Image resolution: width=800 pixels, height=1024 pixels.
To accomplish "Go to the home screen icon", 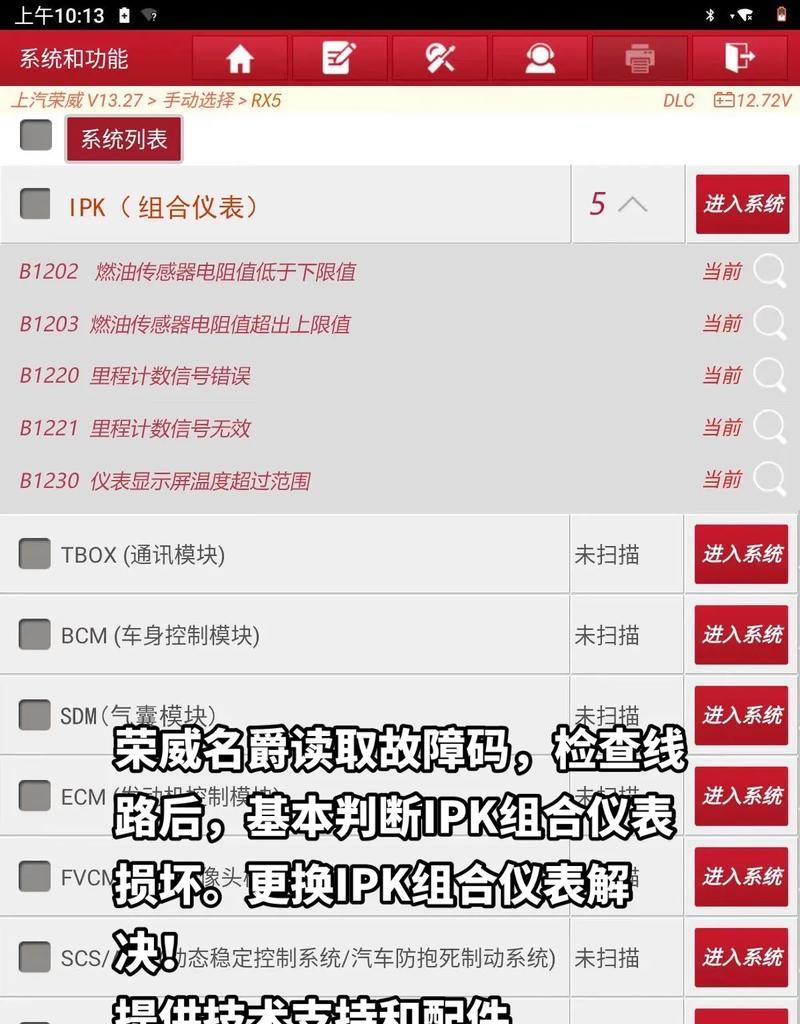I will point(240,59).
